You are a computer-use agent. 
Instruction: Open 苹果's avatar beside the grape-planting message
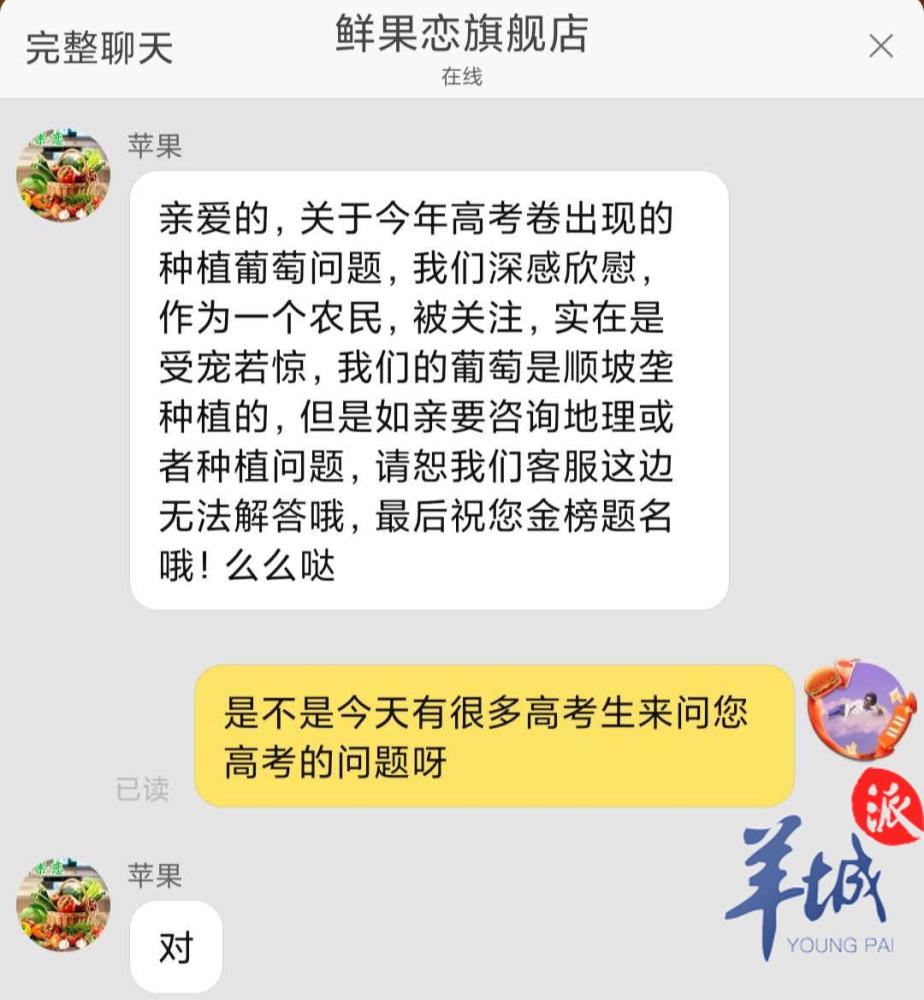(63, 174)
